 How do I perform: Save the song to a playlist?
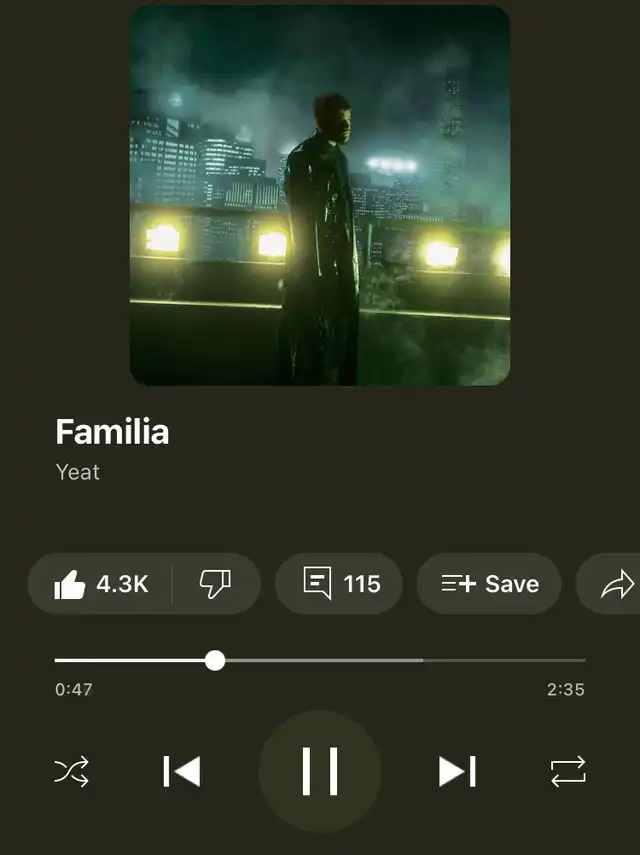489,584
